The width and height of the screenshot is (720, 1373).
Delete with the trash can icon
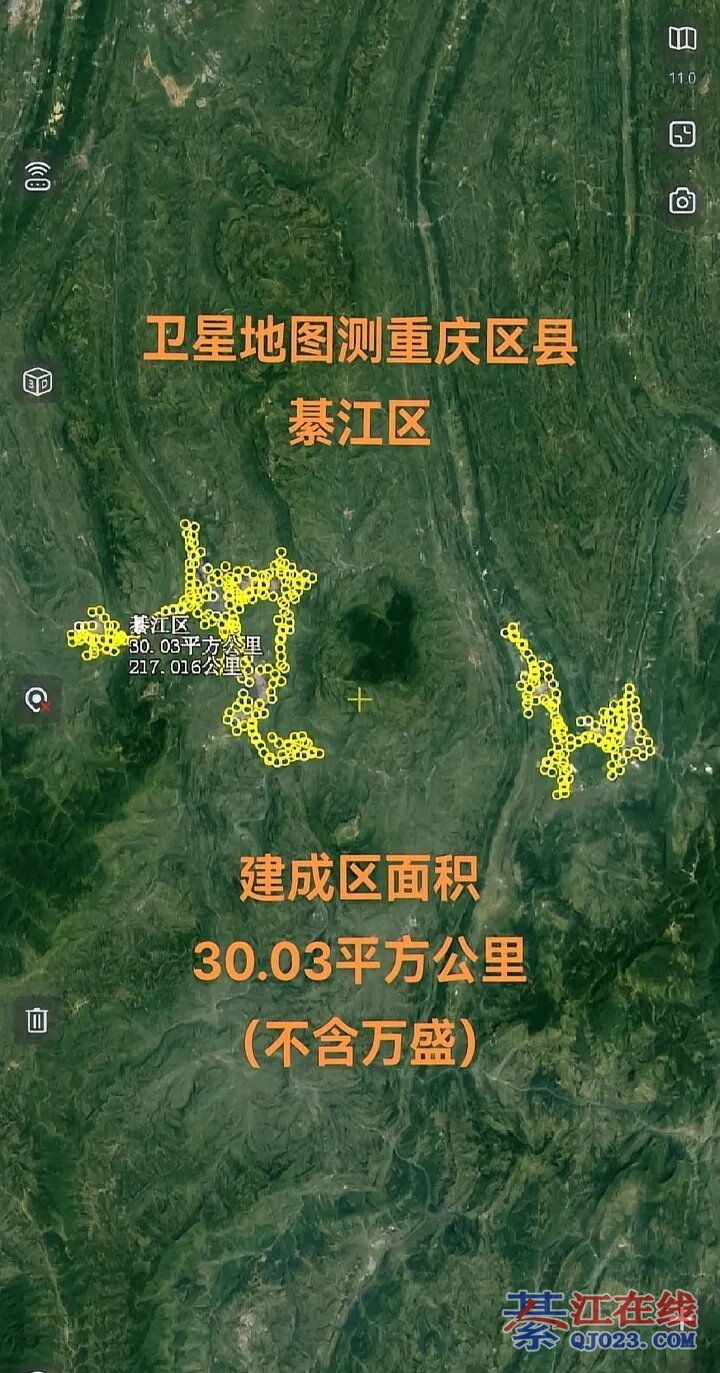[x=37, y=1020]
